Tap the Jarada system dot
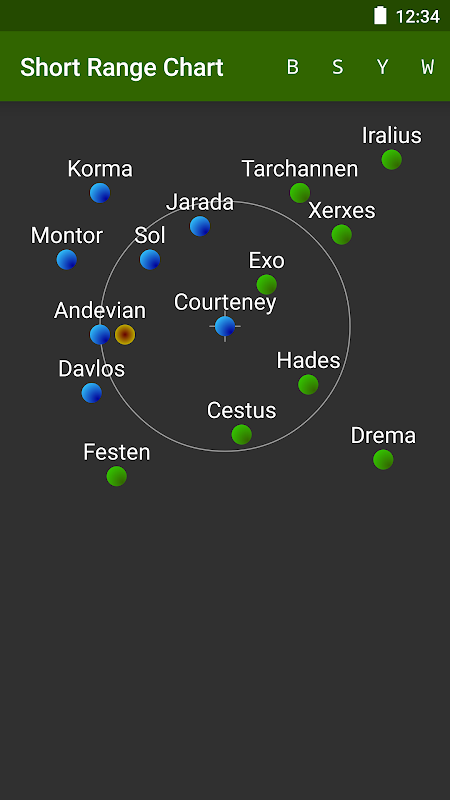Image resolution: width=450 pixels, height=800 pixels. coord(200,226)
